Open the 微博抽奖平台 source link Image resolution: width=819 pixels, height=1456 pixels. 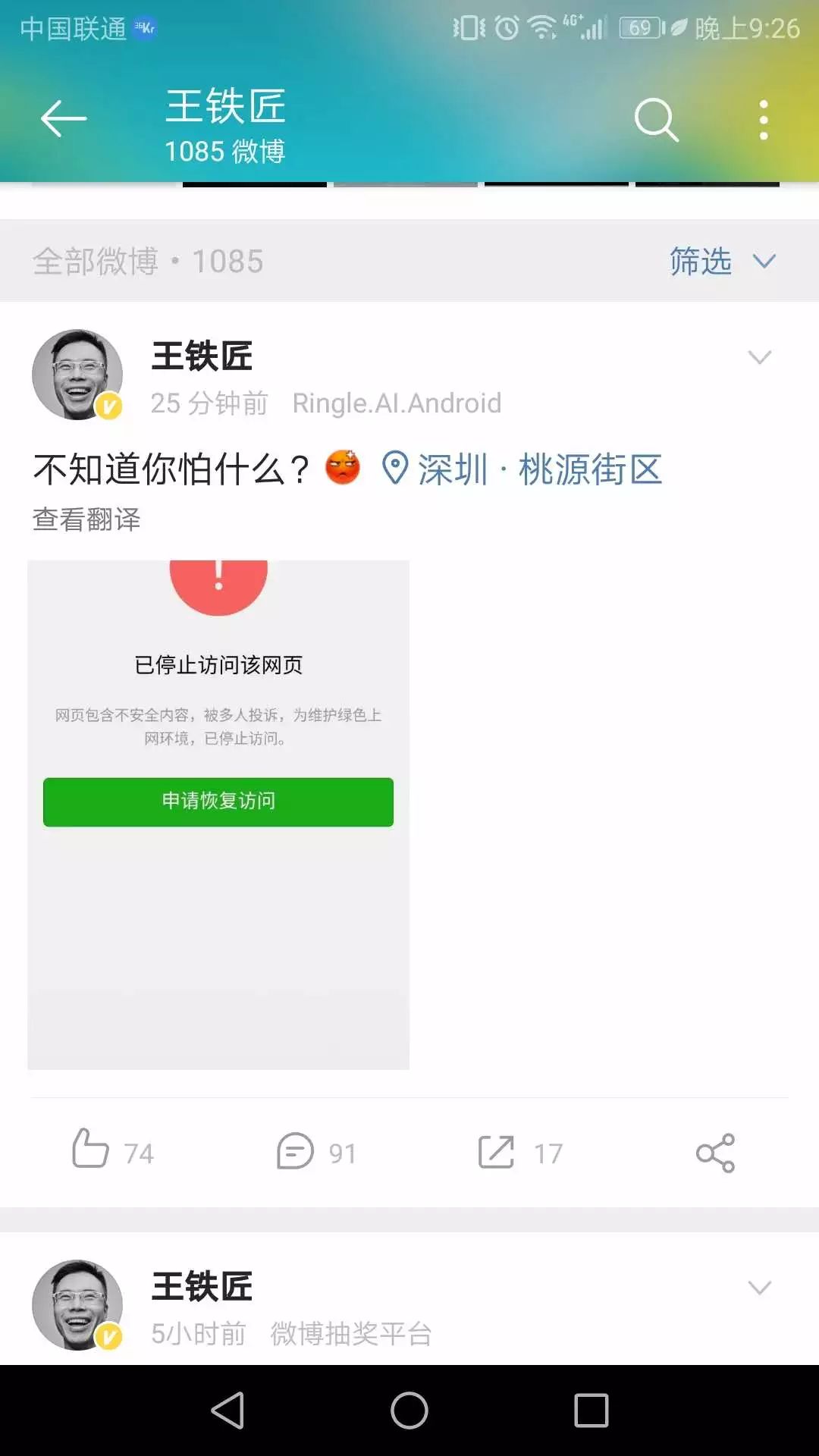pos(351,1333)
